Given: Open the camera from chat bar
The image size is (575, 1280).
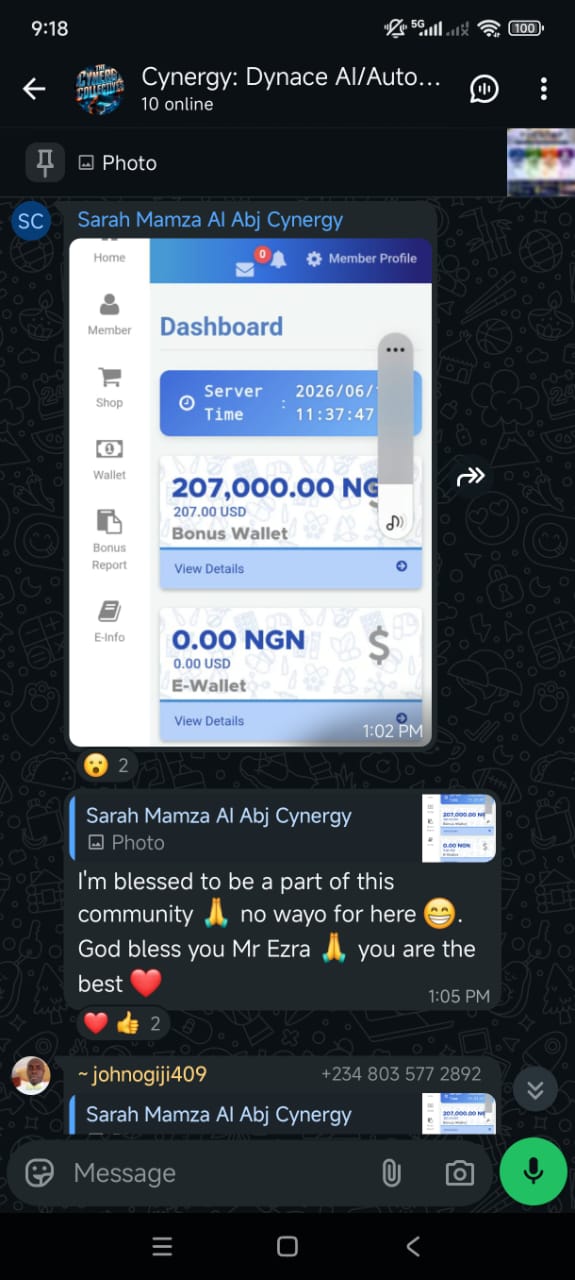Looking at the screenshot, I should click(459, 1173).
